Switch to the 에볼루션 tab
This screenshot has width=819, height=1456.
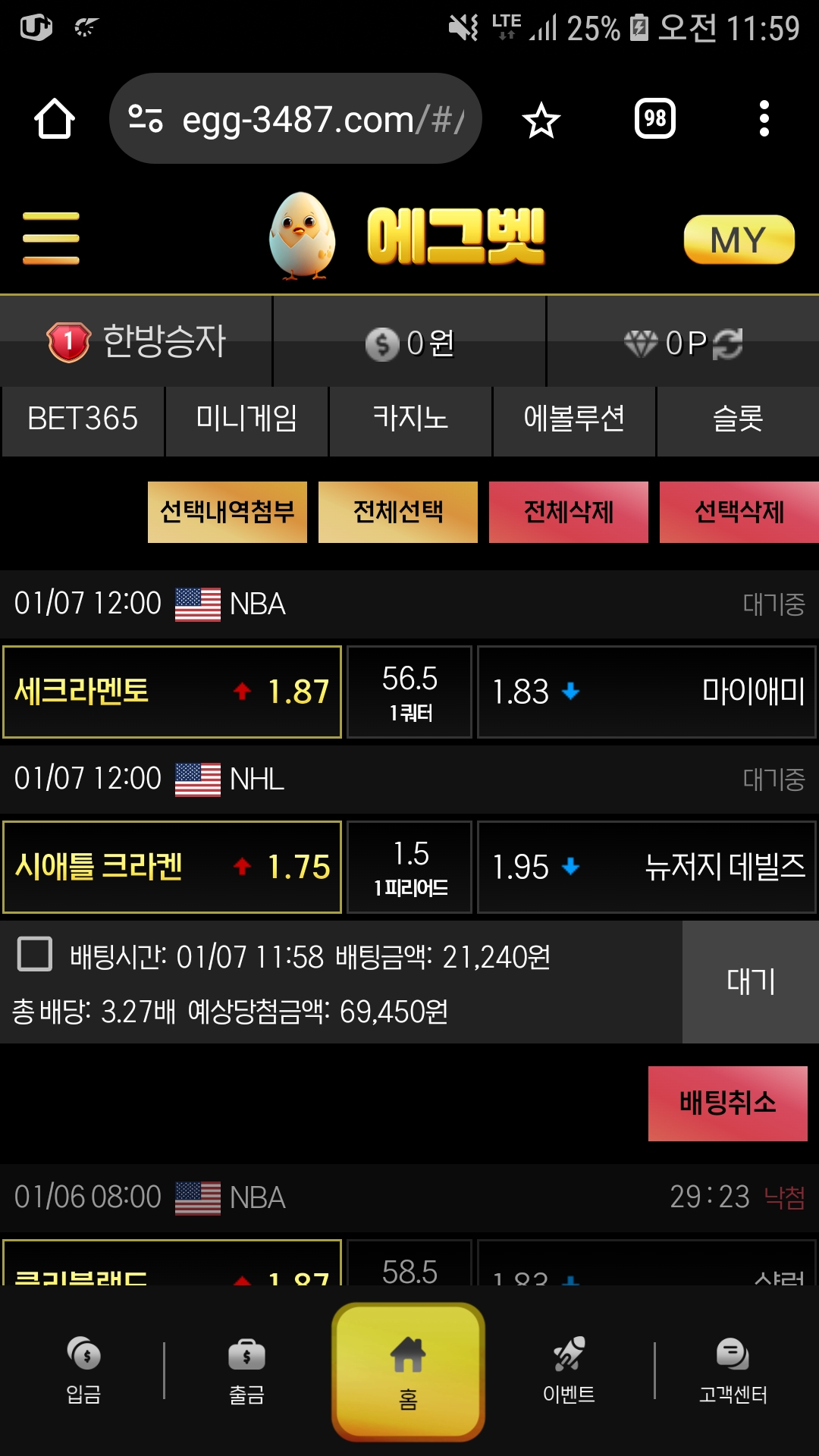click(x=574, y=419)
